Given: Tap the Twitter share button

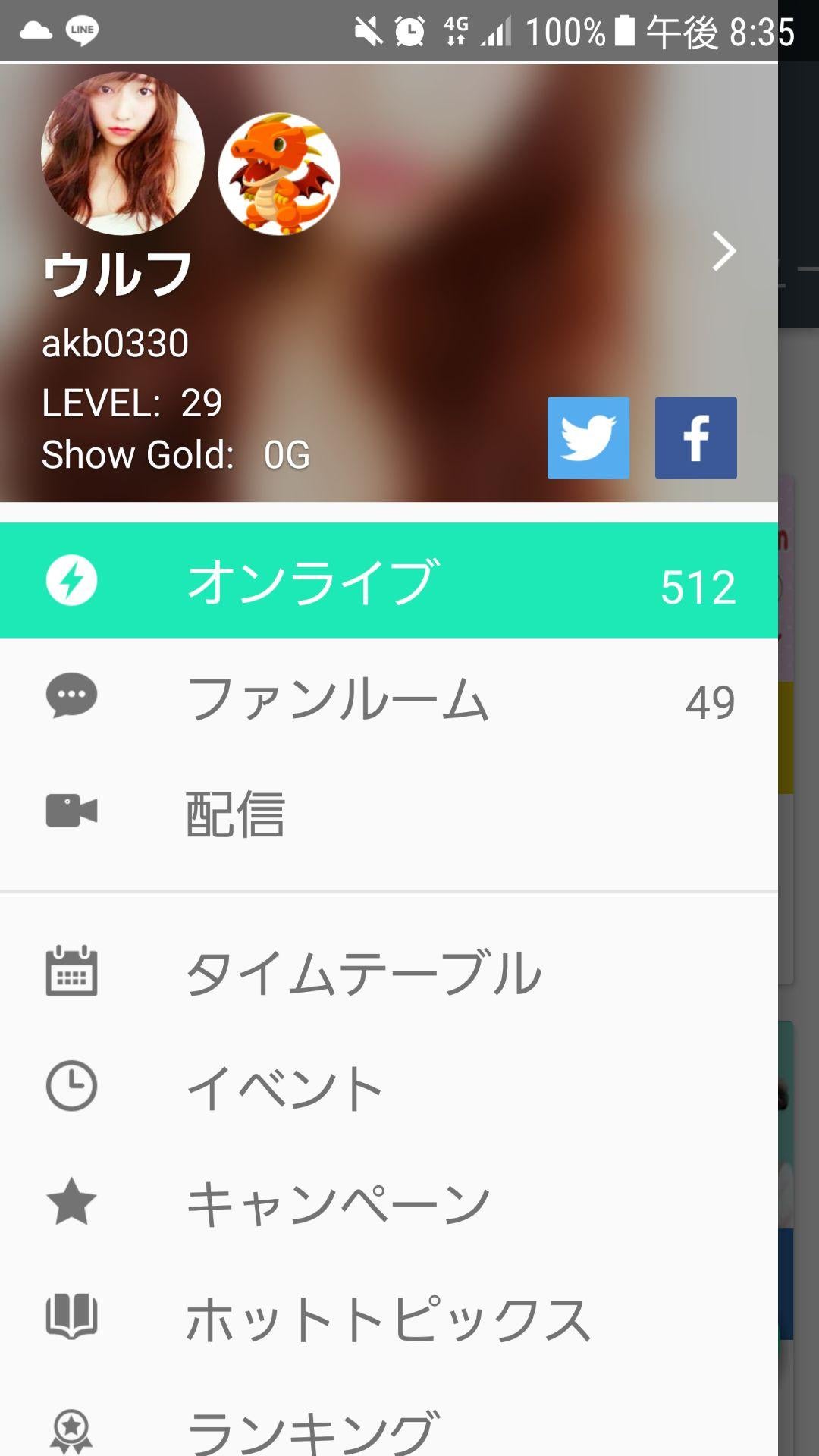Looking at the screenshot, I should pos(588,438).
